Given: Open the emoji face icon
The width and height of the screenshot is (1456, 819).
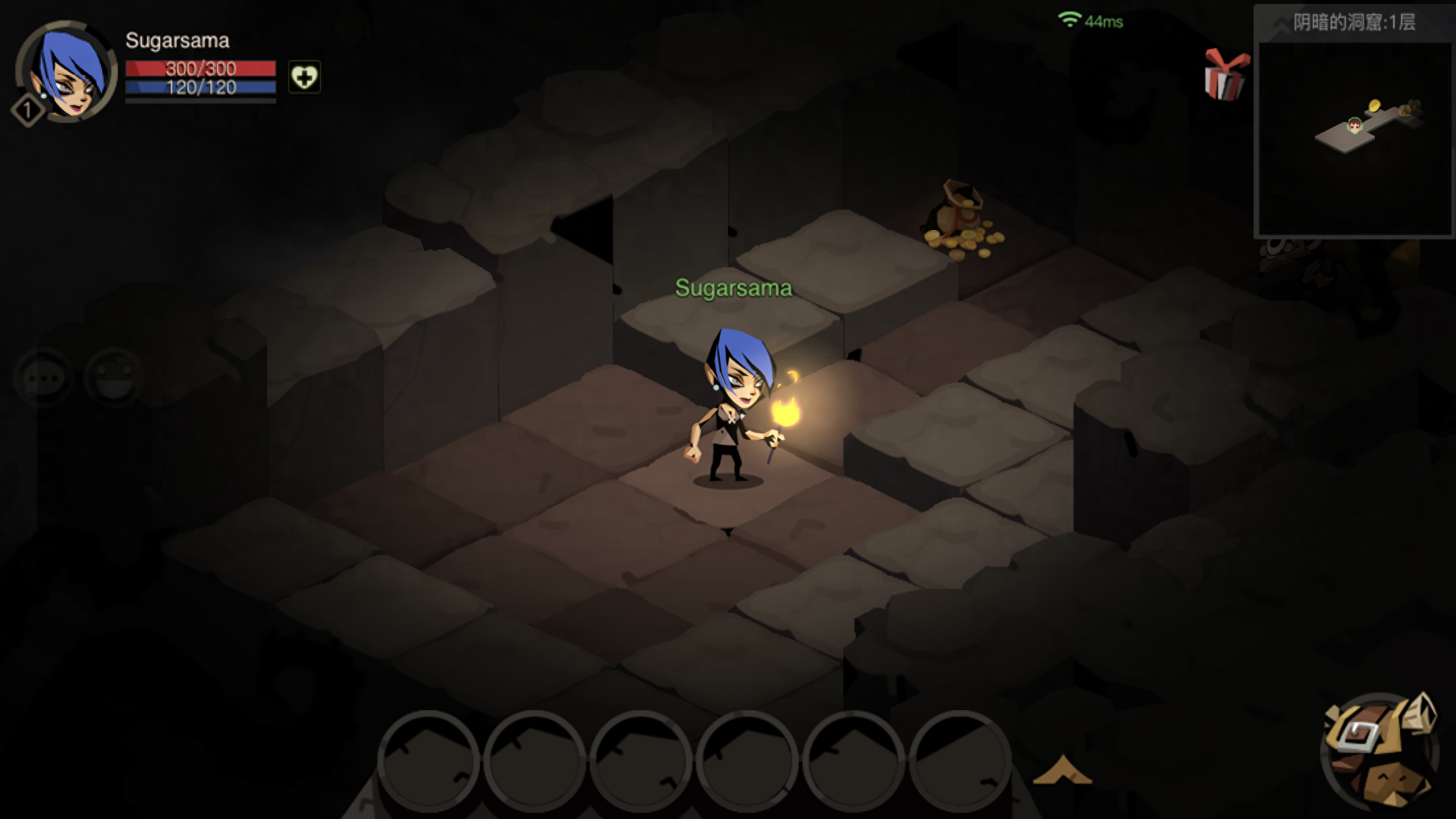Looking at the screenshot, I should click(114, 377).
